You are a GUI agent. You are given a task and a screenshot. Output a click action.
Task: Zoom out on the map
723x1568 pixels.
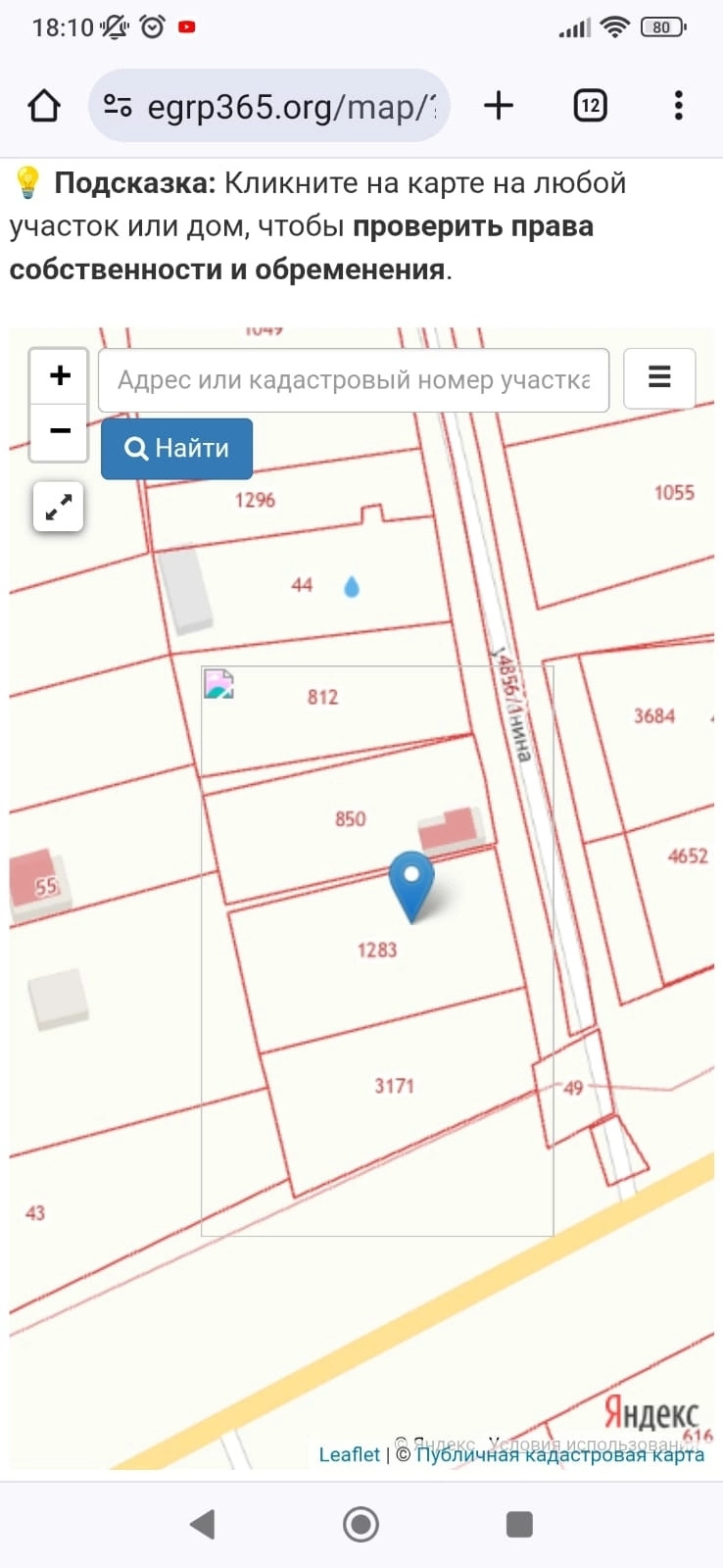tap(60, 431)
